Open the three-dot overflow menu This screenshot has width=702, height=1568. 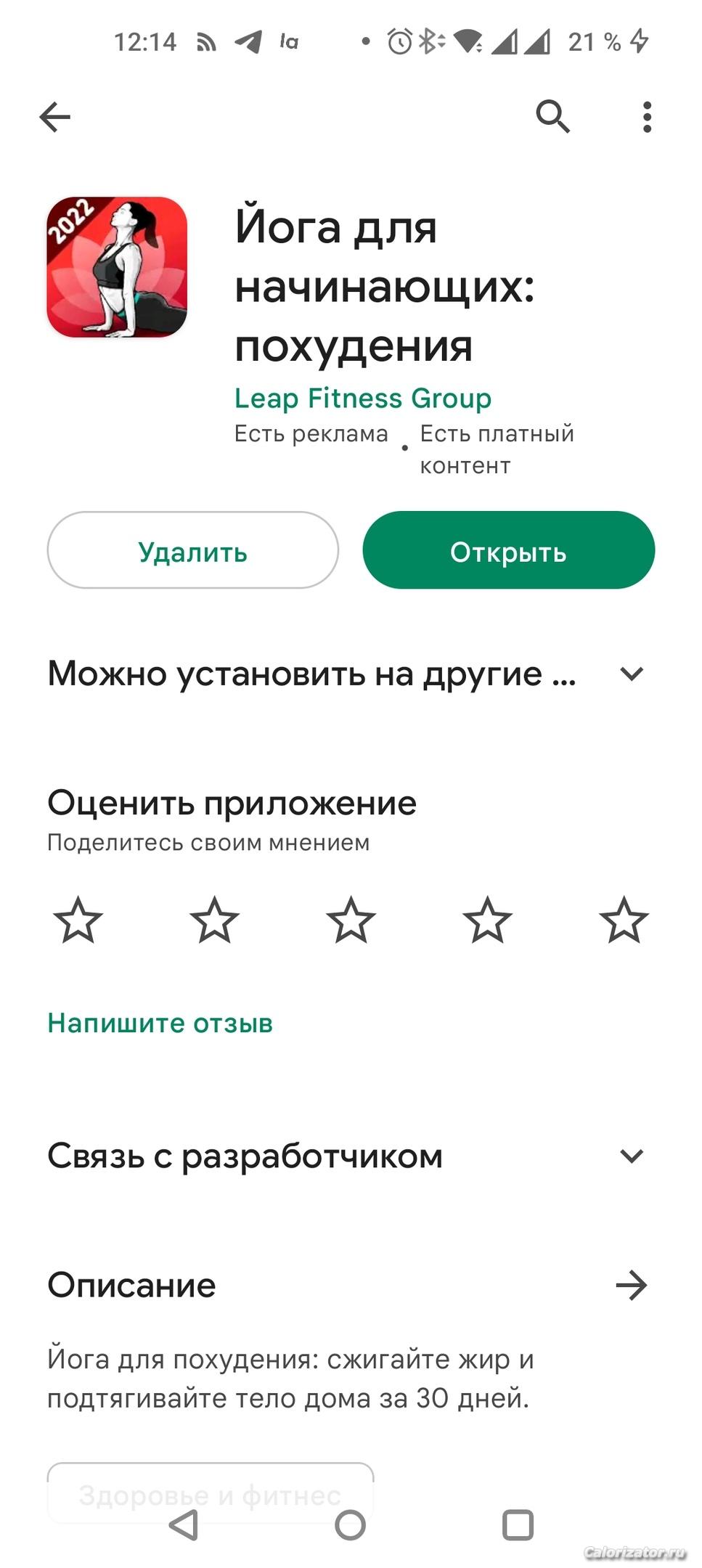pyautogui.click(x=647, y=117)
